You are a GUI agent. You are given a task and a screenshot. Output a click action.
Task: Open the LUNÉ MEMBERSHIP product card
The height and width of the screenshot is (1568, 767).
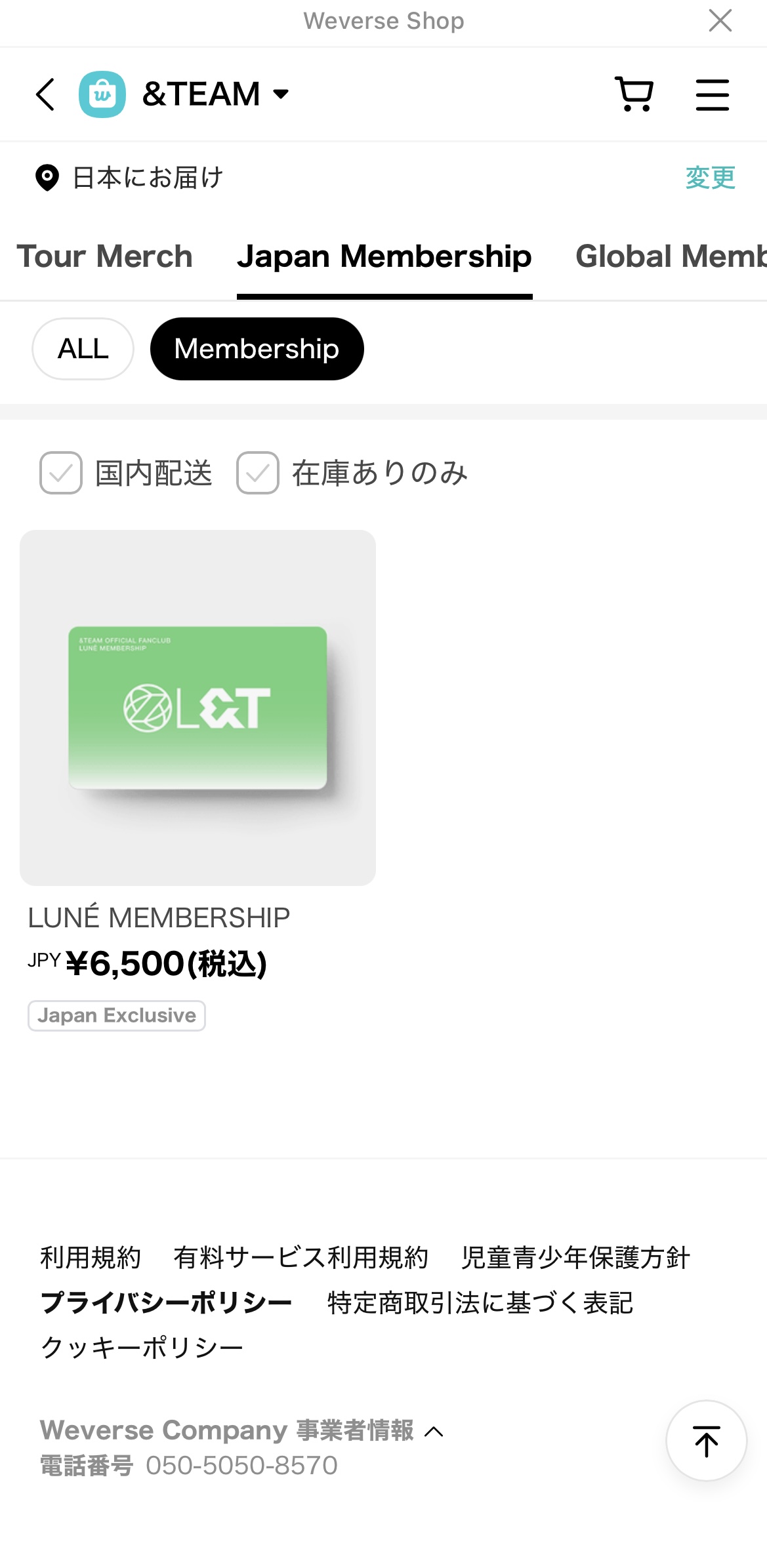coord(197,708)
